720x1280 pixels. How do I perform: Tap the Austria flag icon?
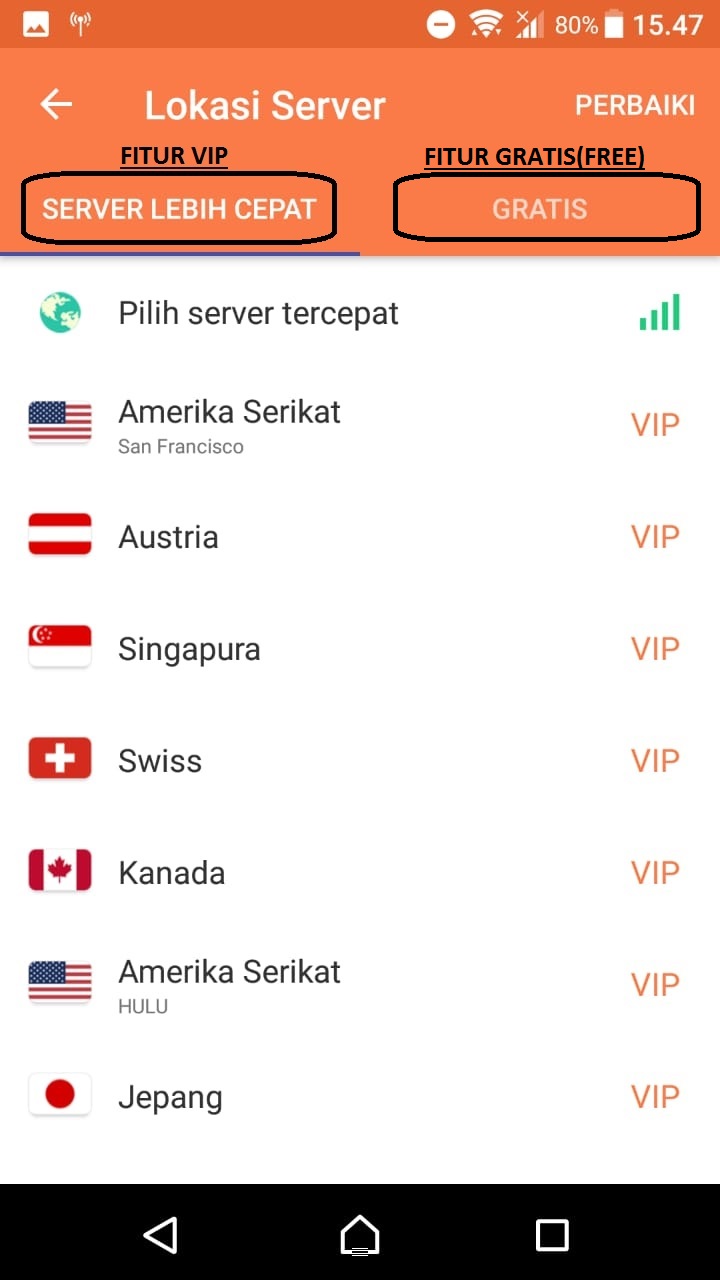click(59, 535)
